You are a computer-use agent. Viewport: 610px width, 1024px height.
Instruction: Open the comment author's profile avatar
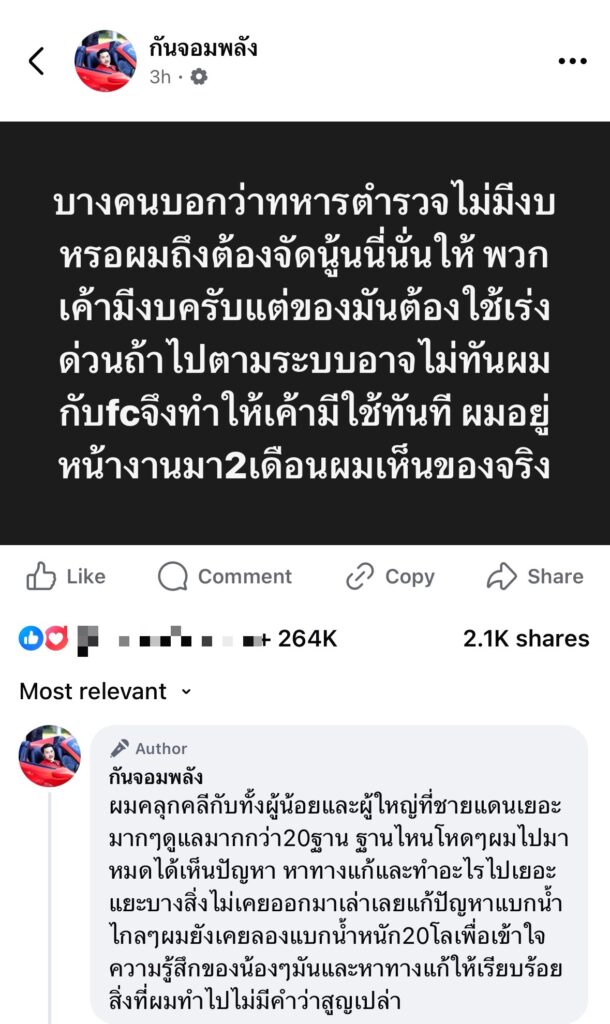coord(49,756)
